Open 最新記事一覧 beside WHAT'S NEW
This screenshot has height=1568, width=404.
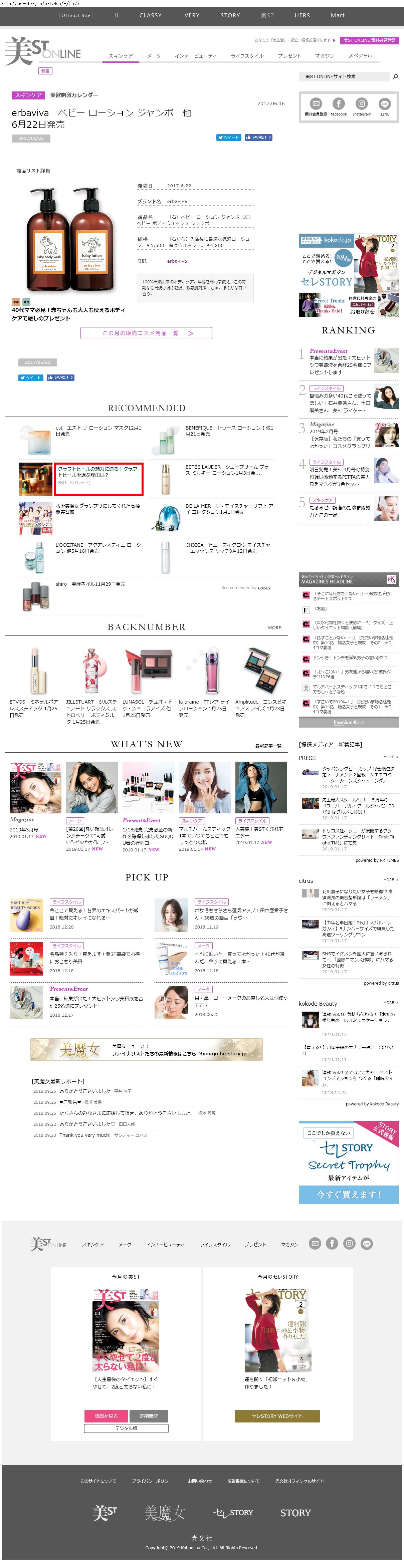pos(268,746)
